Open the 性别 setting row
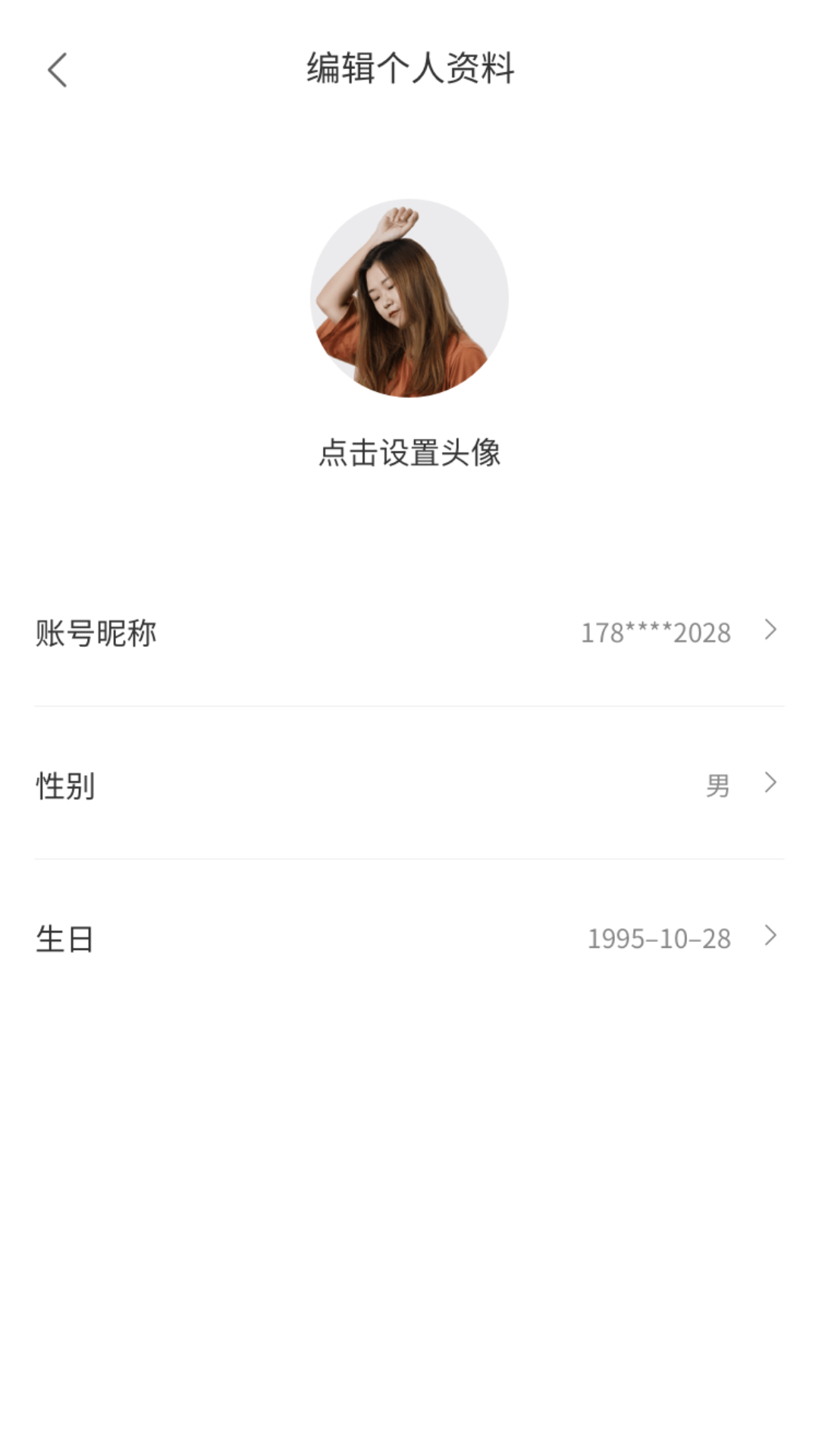819x1456 pixels. (x=409, y=784)
